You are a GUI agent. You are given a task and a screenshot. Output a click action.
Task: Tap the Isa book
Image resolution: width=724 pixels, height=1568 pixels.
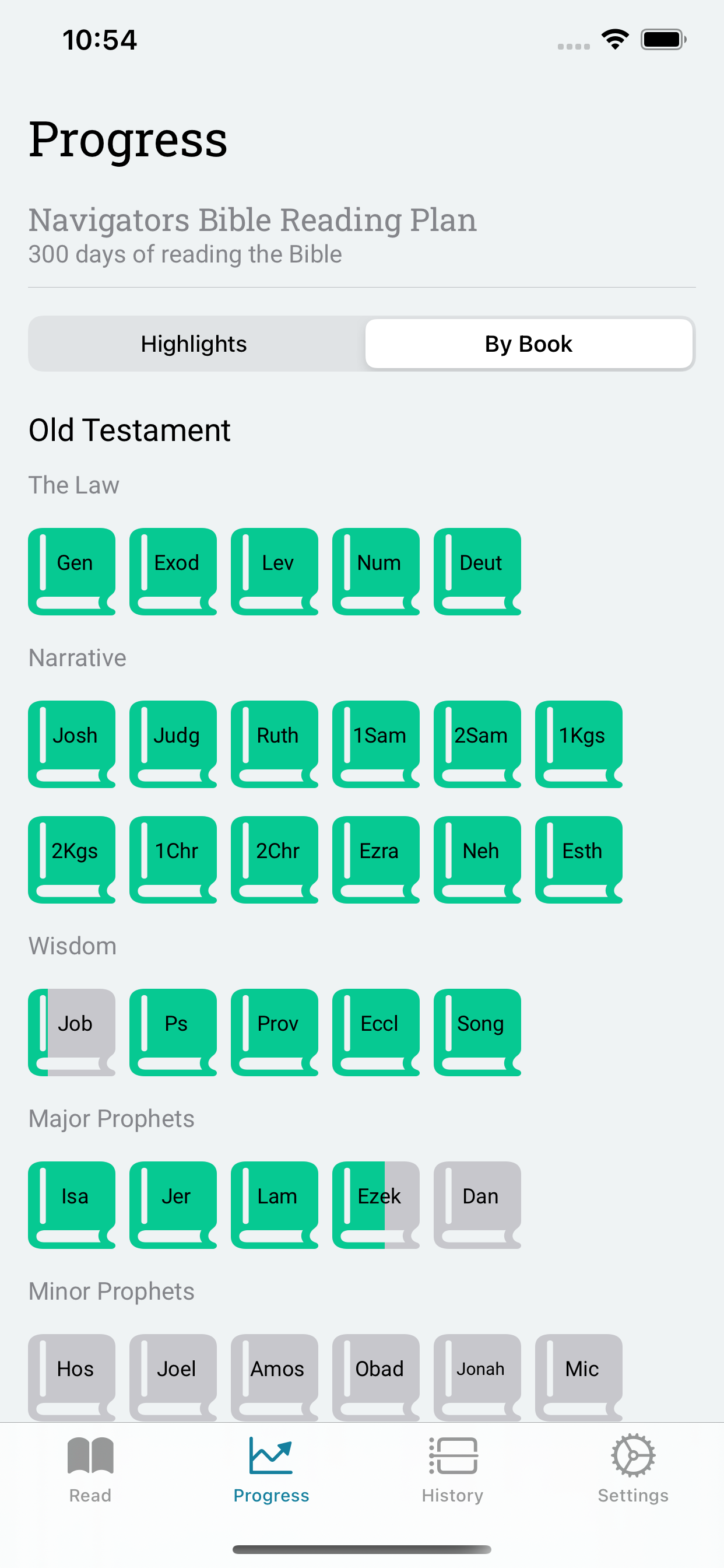[x=72, y=1205]
